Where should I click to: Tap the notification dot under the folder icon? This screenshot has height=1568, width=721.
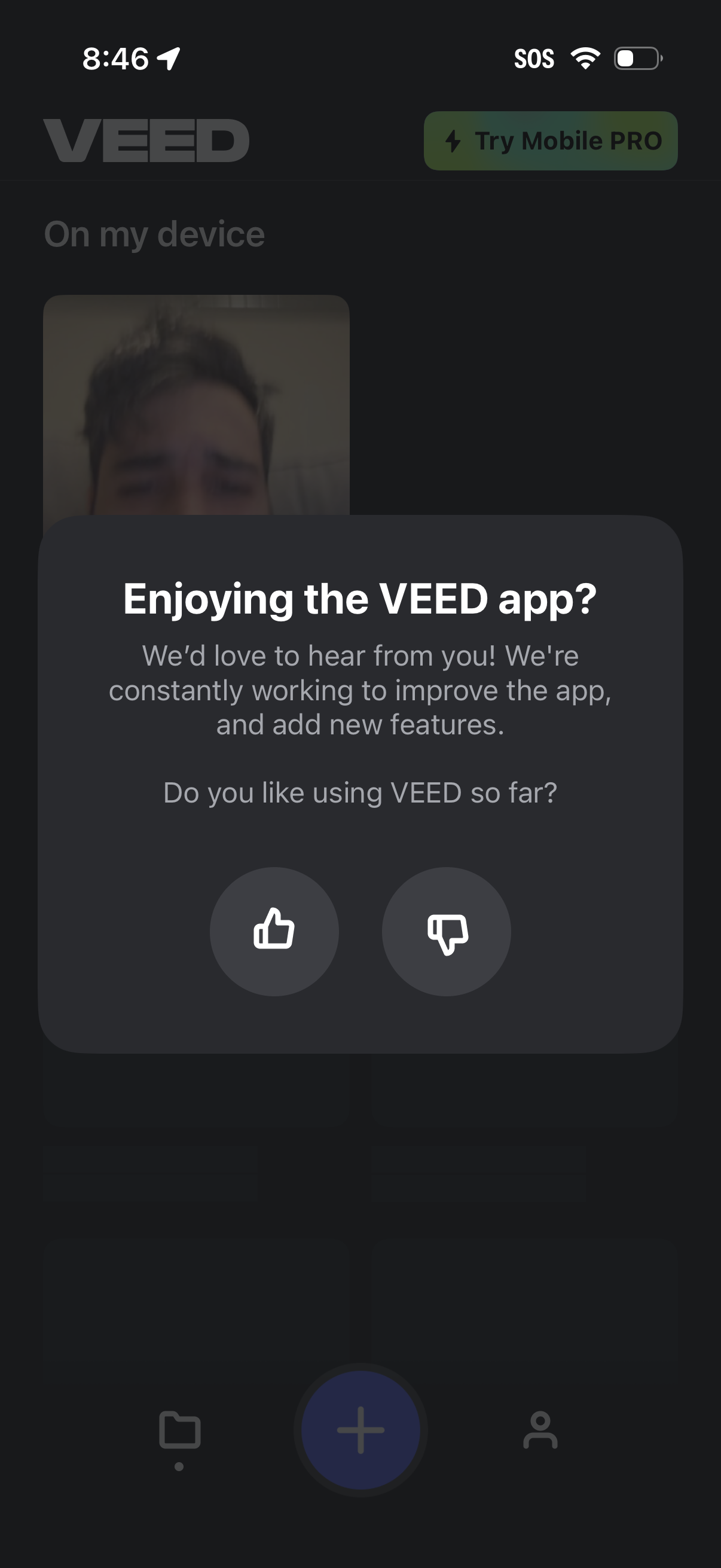click(x=180, y=1468)
